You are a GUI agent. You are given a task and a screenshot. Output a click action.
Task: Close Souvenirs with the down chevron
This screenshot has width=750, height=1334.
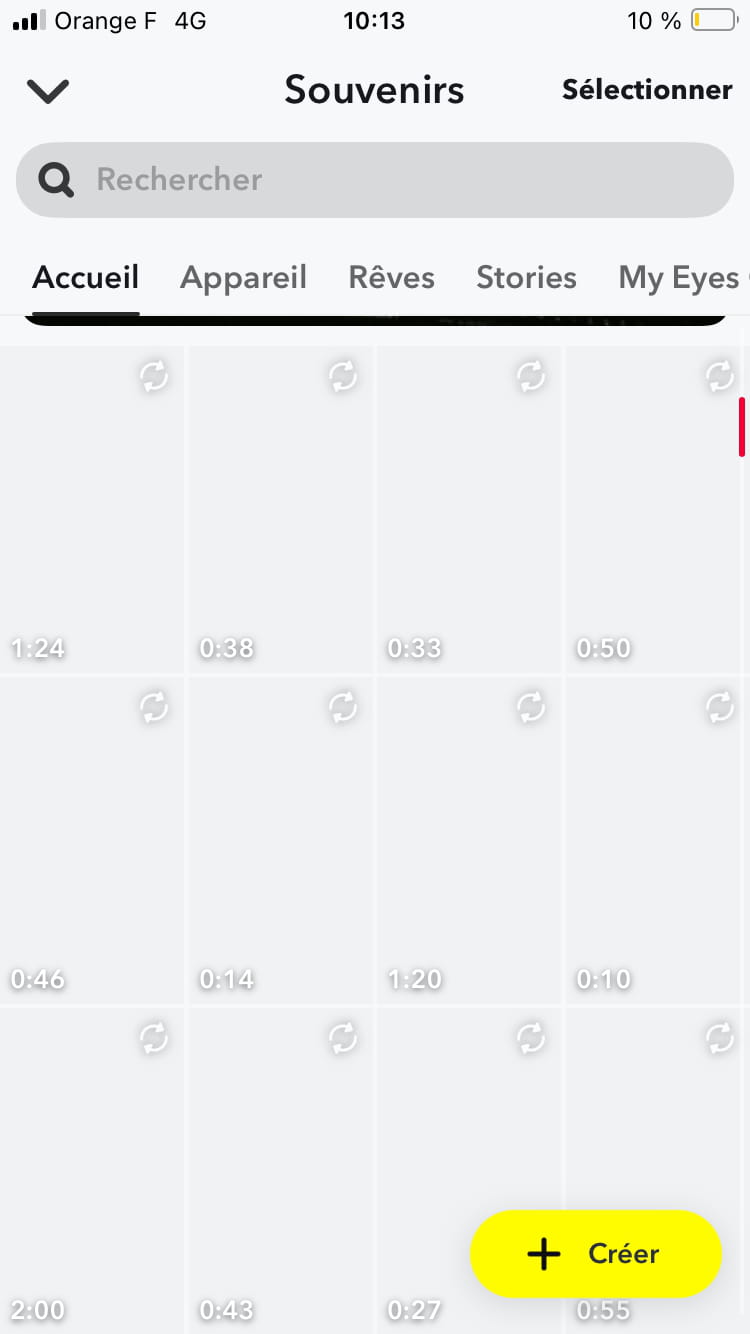tap(47, 91)
